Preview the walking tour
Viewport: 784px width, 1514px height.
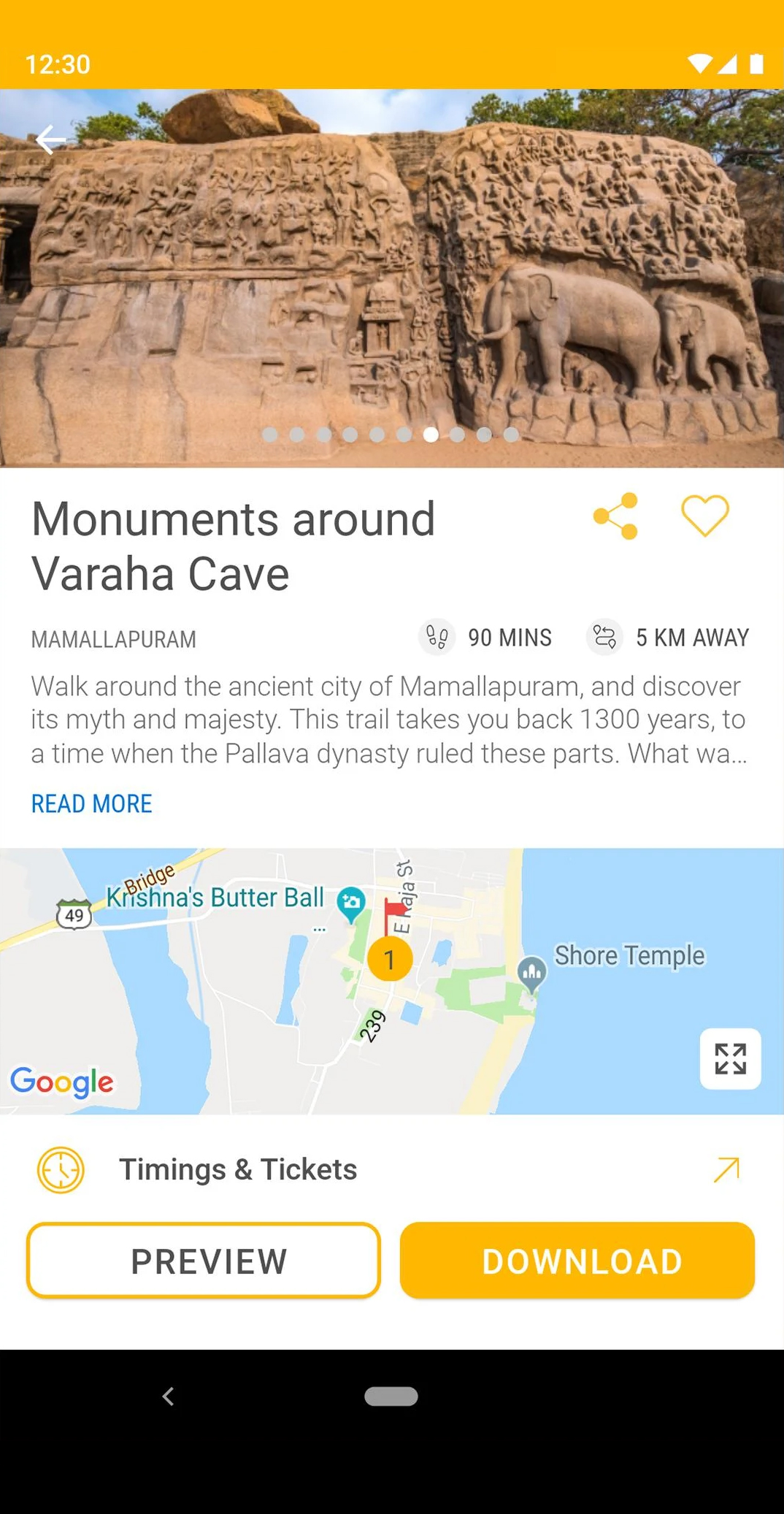point(204,1261)
